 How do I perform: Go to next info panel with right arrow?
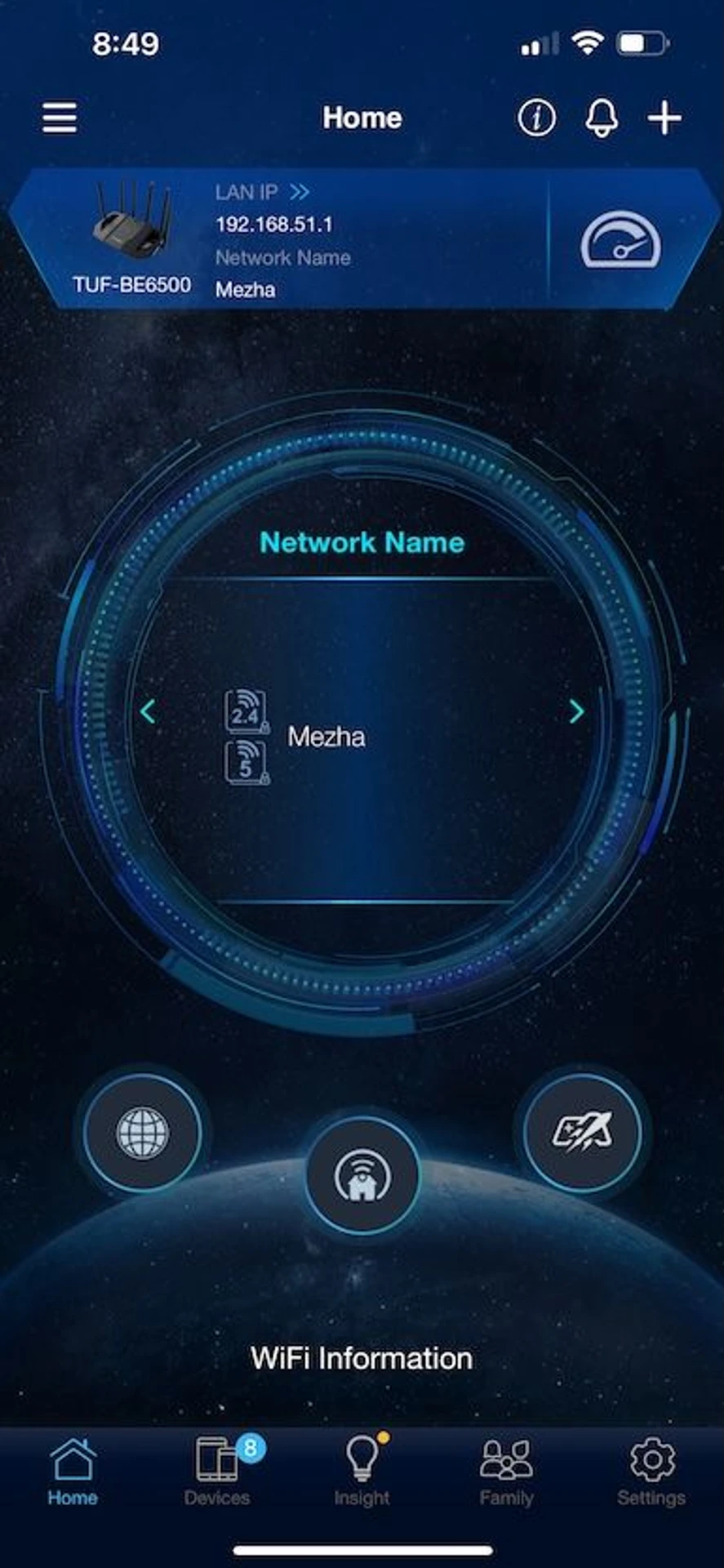576,712
